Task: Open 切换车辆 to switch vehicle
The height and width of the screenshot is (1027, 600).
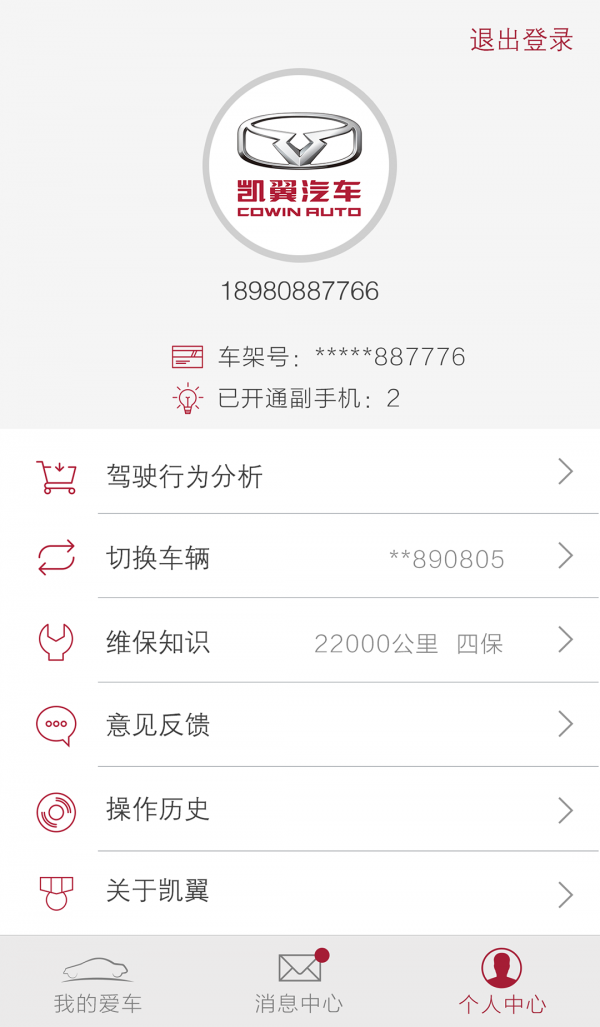Action: 300,558
